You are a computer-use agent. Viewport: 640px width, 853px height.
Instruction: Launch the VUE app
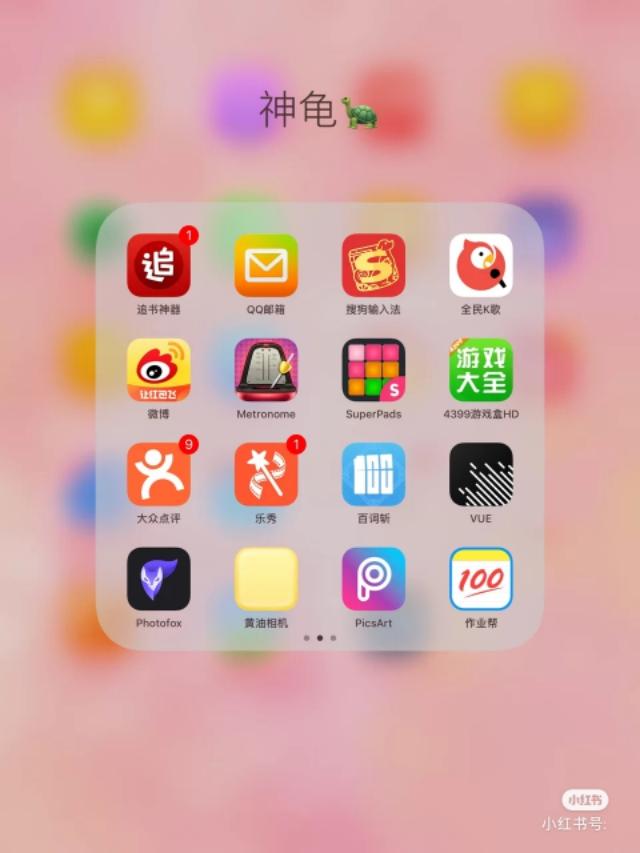click(481, 474)
